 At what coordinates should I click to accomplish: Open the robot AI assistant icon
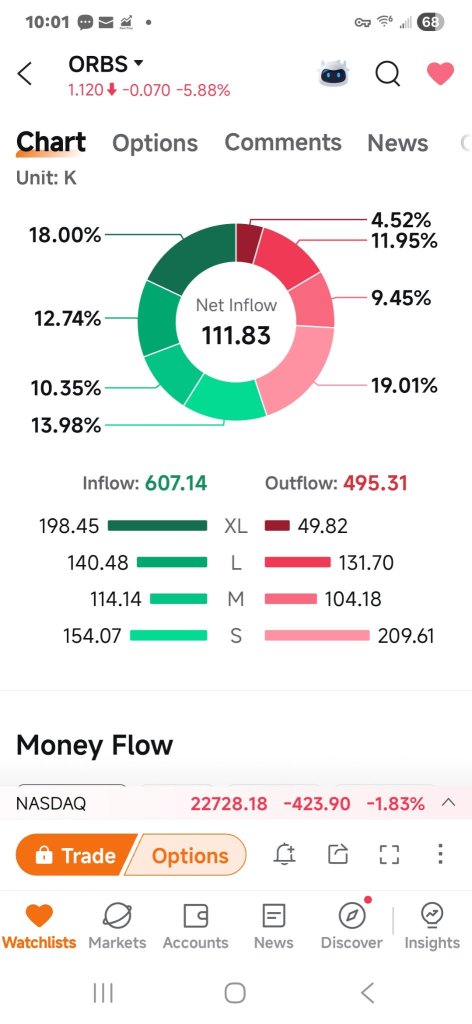pyautogui.click(x=334, y=74)
